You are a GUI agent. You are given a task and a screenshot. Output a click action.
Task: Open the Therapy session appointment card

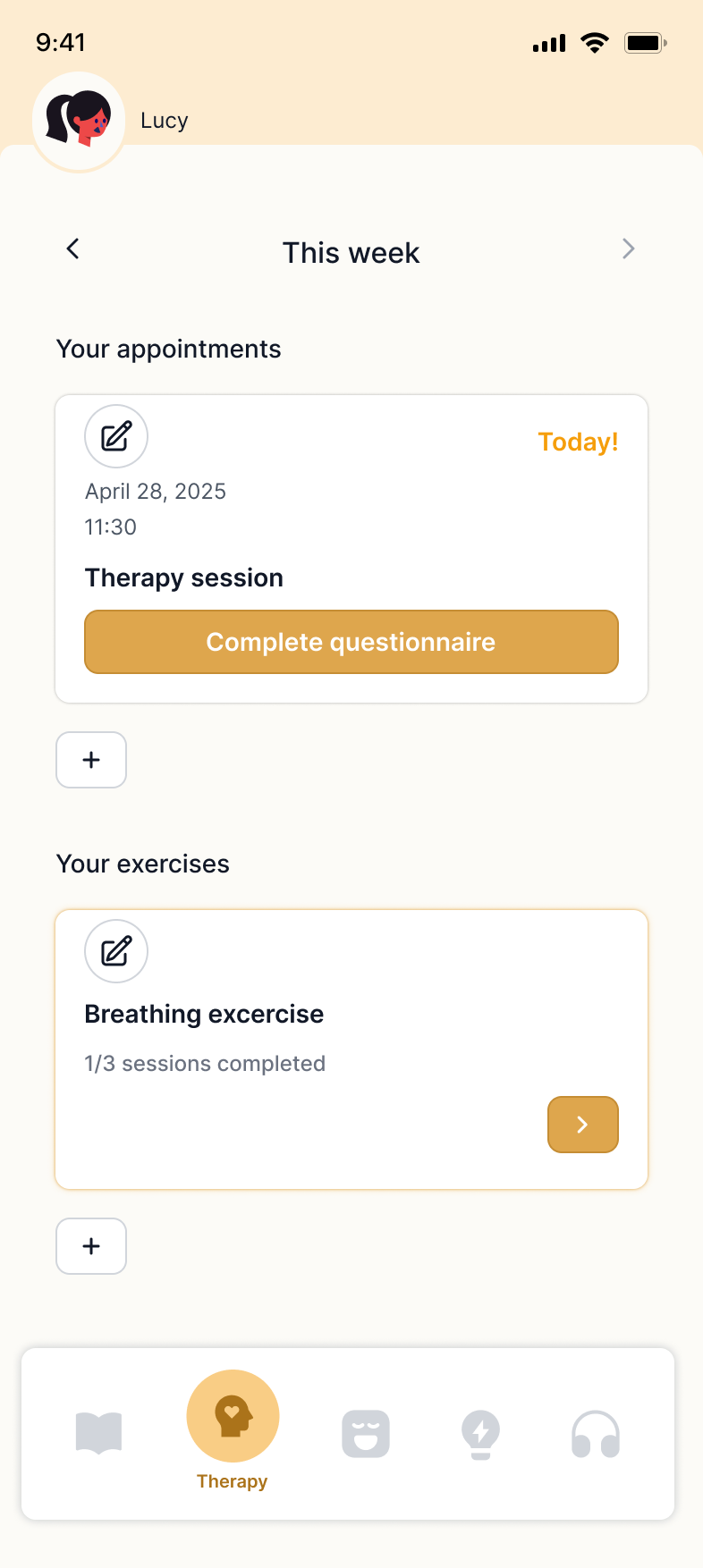[351, 547]
